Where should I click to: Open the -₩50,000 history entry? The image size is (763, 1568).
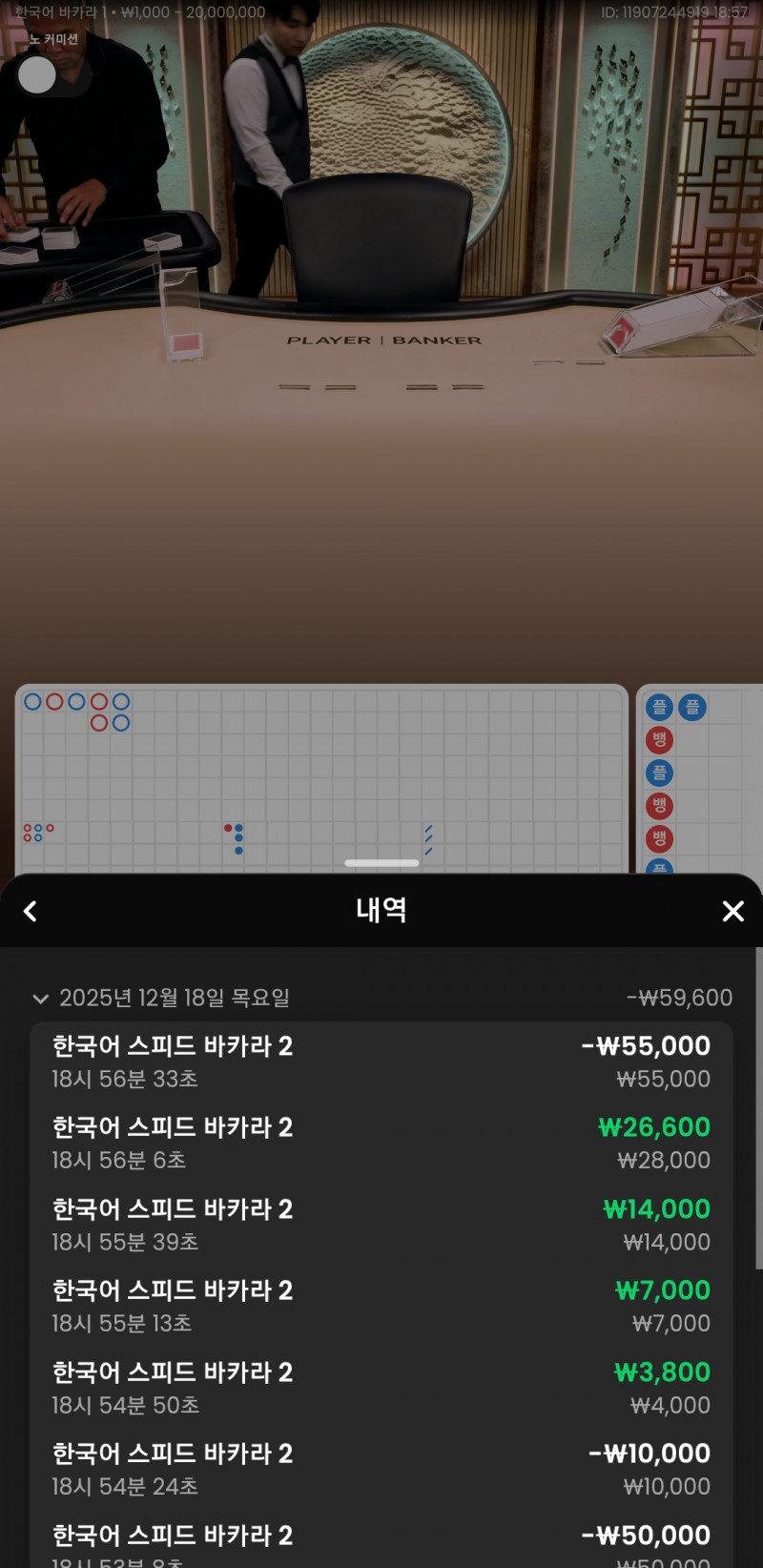tap(381, 1545)
